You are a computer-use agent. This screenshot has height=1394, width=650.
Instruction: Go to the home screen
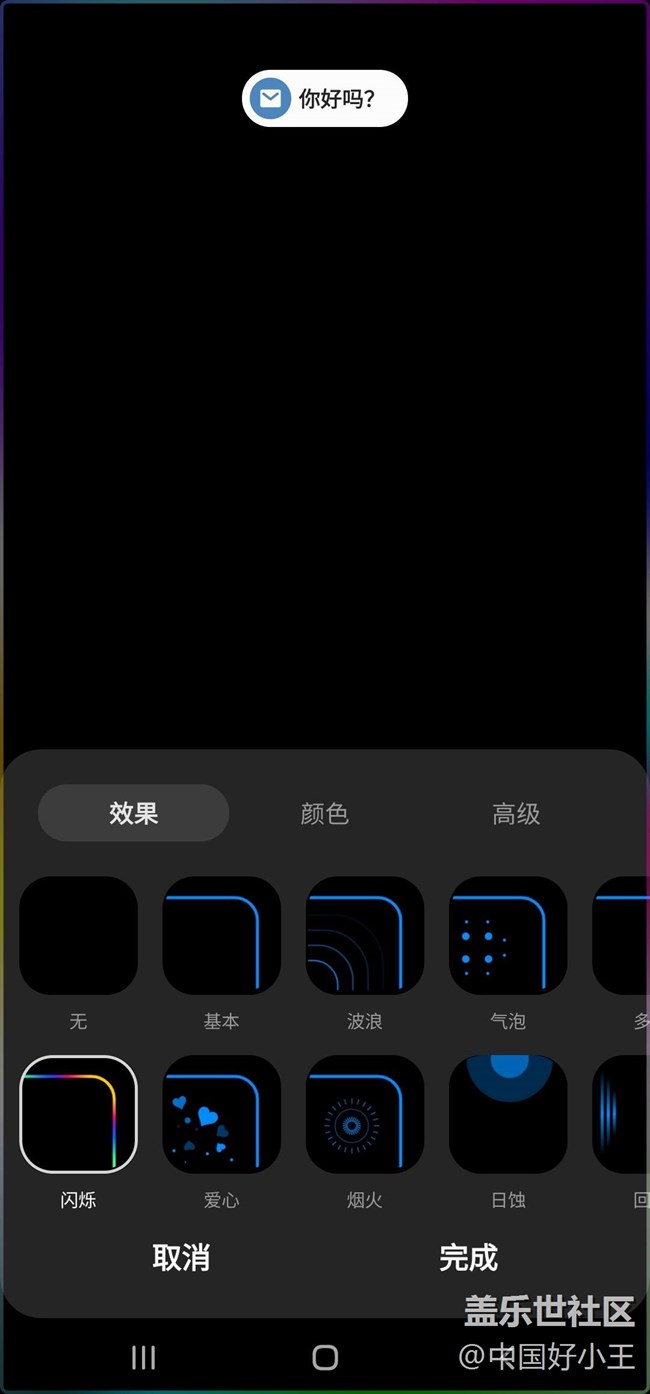point(325,1357)
